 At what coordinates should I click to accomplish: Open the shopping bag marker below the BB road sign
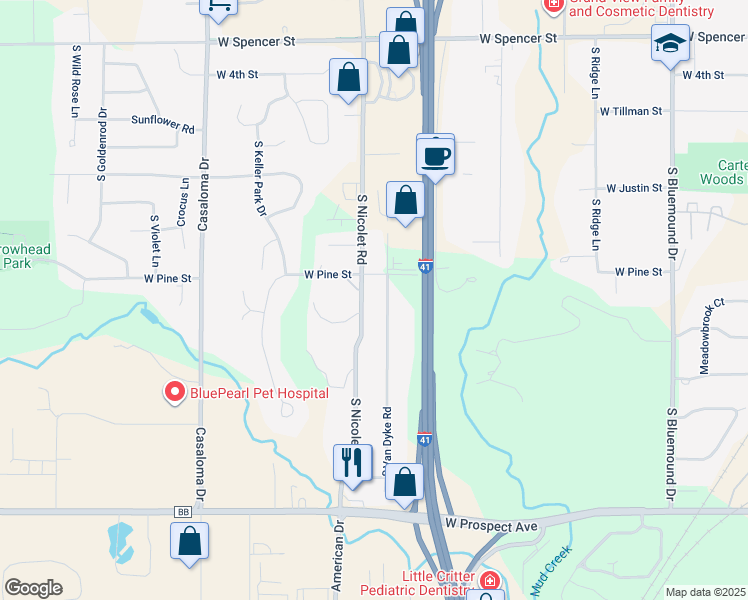click(x=189, y=541)
